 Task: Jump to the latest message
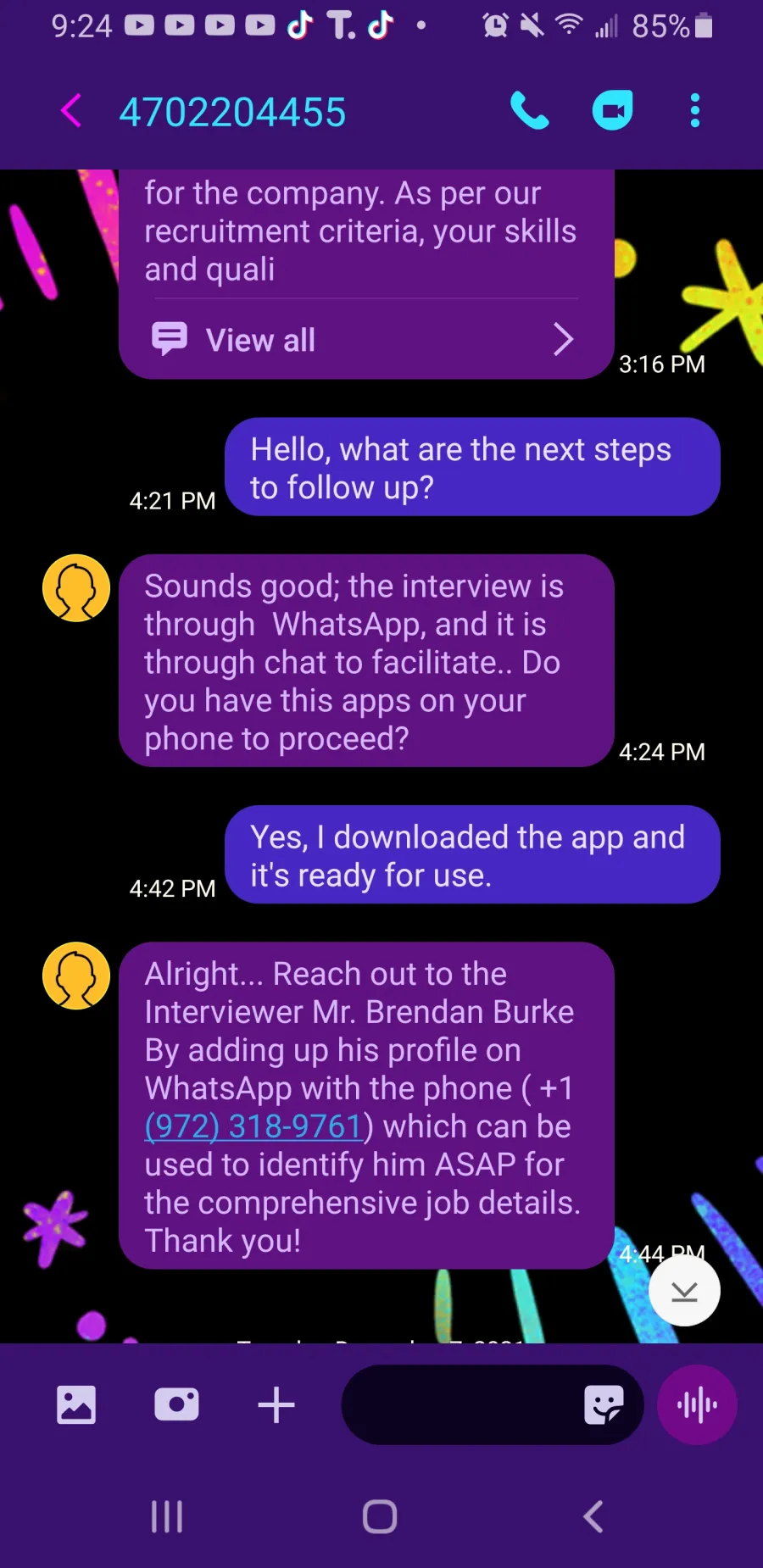tap(684, 1291)
